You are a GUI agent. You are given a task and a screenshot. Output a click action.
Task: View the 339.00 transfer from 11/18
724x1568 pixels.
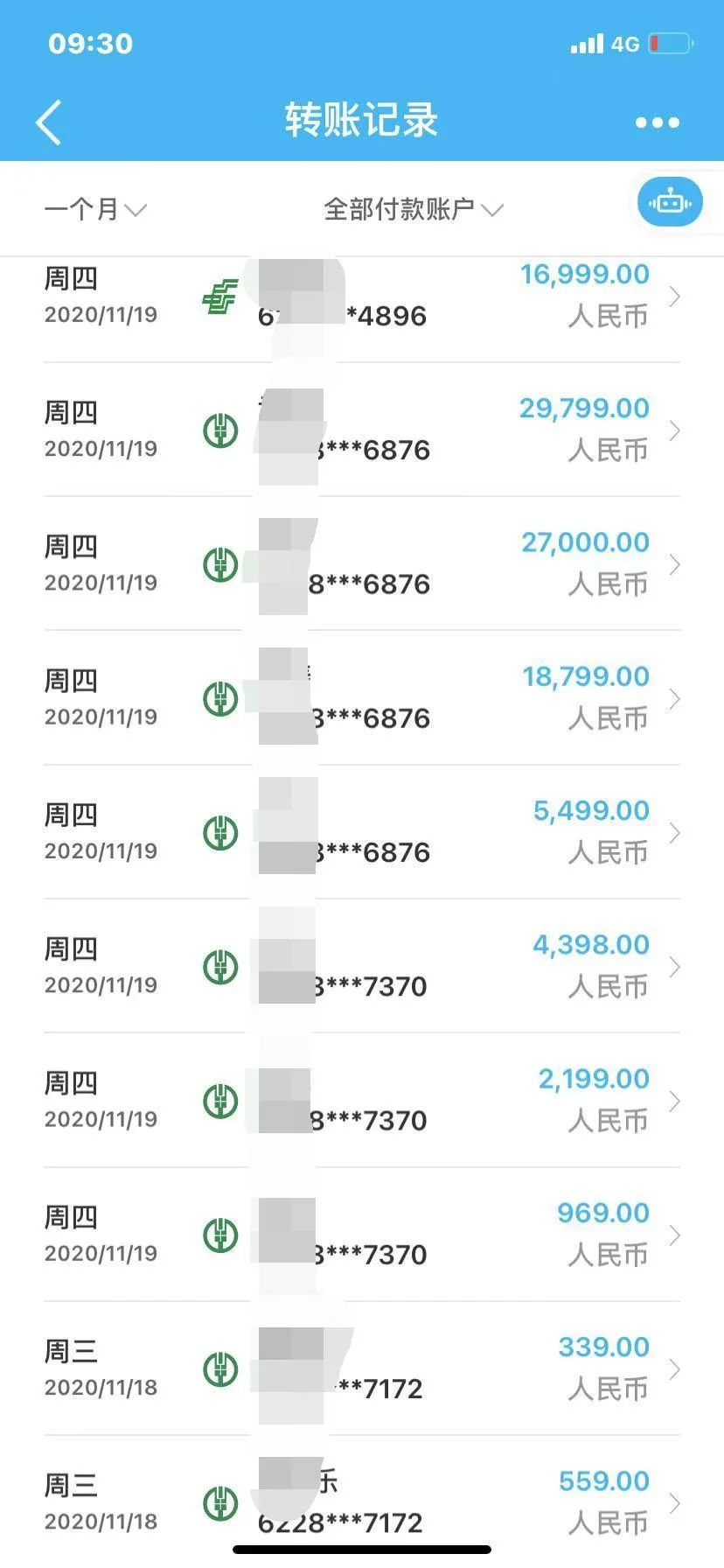click(362, 1368)
